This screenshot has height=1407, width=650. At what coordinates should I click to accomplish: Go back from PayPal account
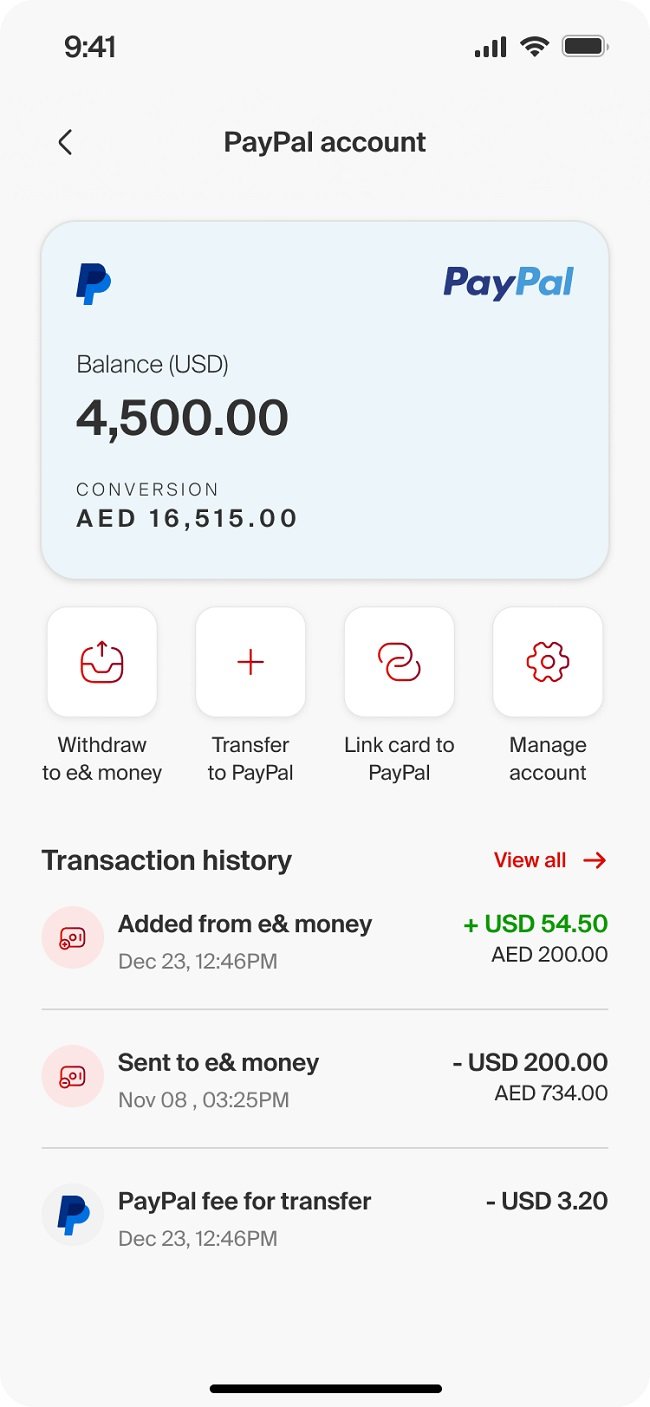point(66,142)
